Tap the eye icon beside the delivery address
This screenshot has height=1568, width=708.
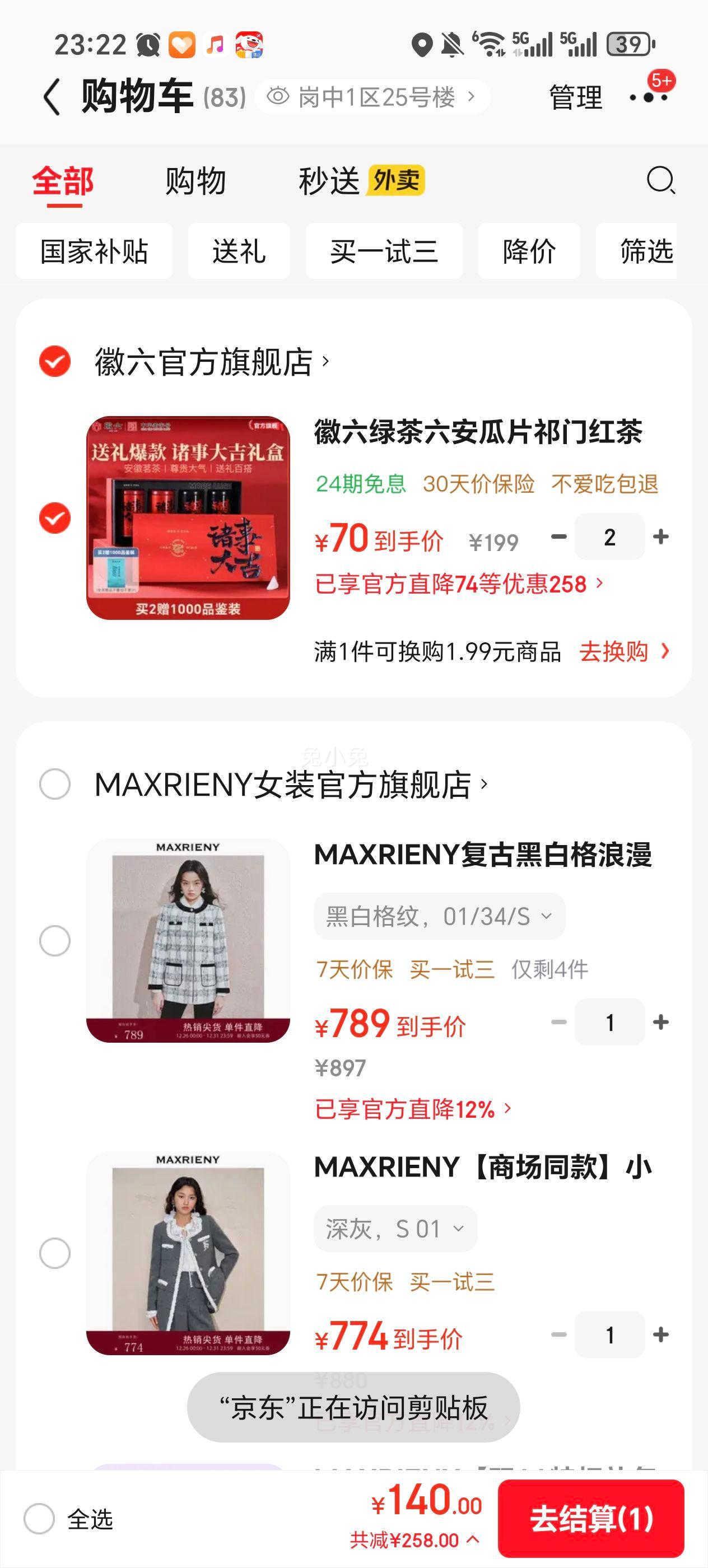(278, 97)
